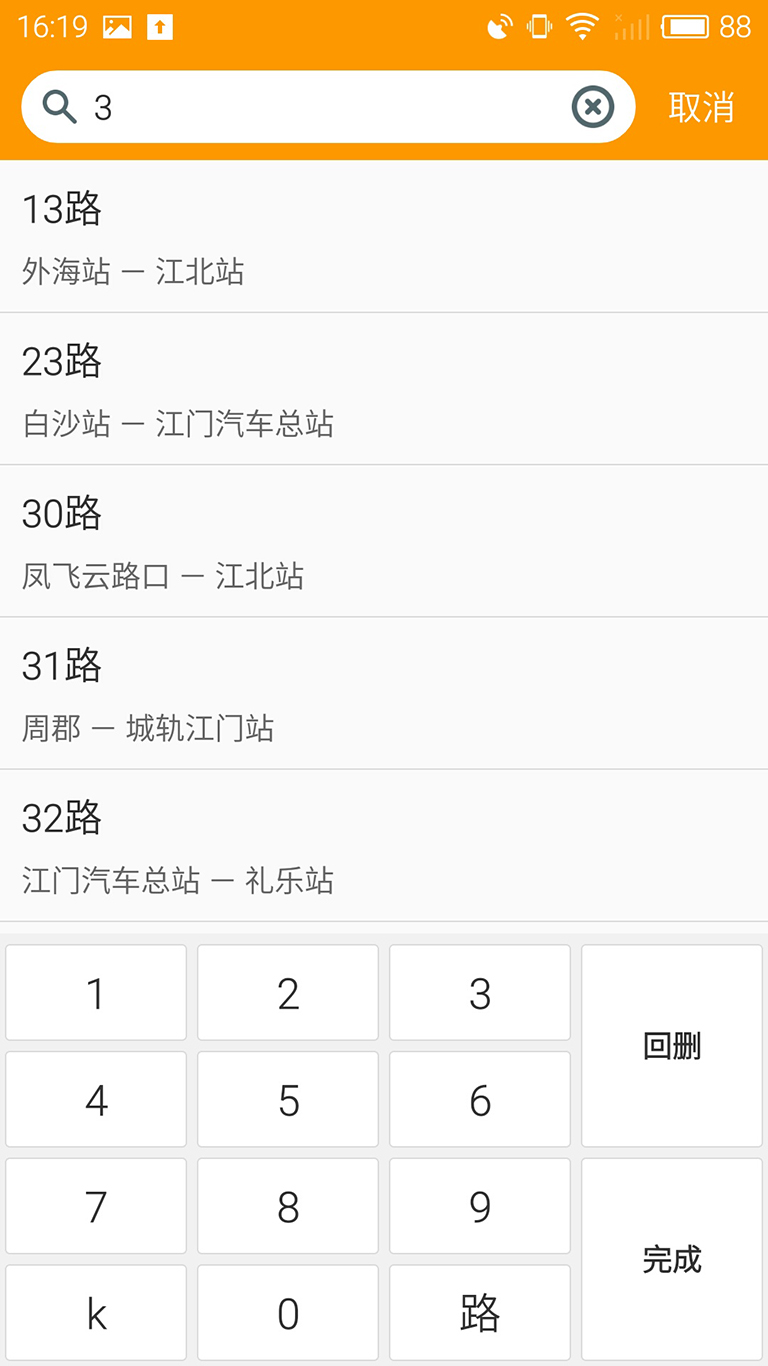
Task: Enter digit 0 on the keypad
Action: tap(288, 1313)
